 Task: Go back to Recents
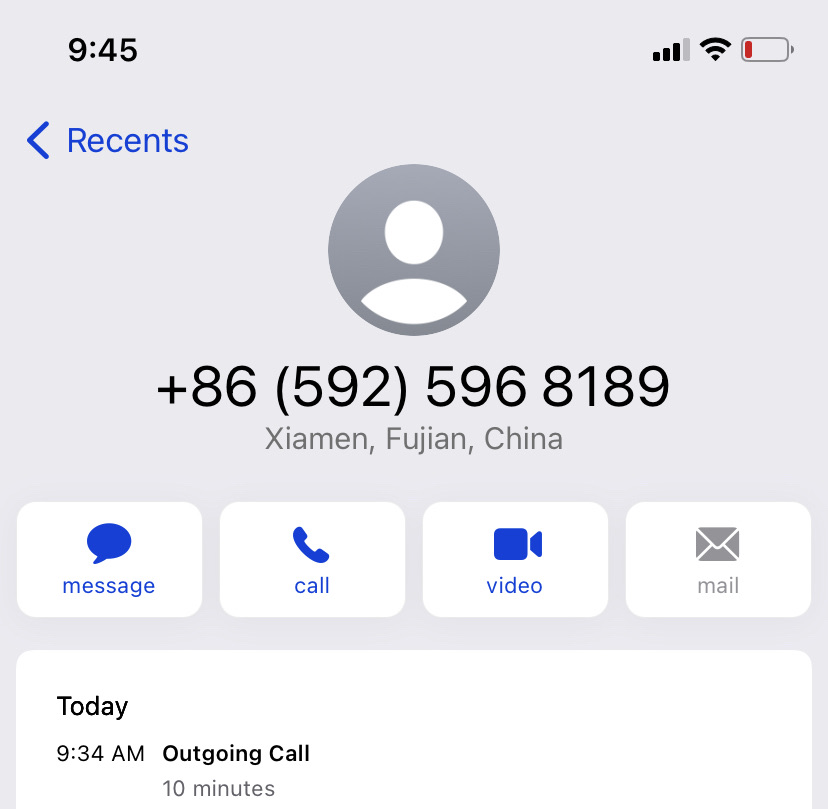(x=108, y=141)
